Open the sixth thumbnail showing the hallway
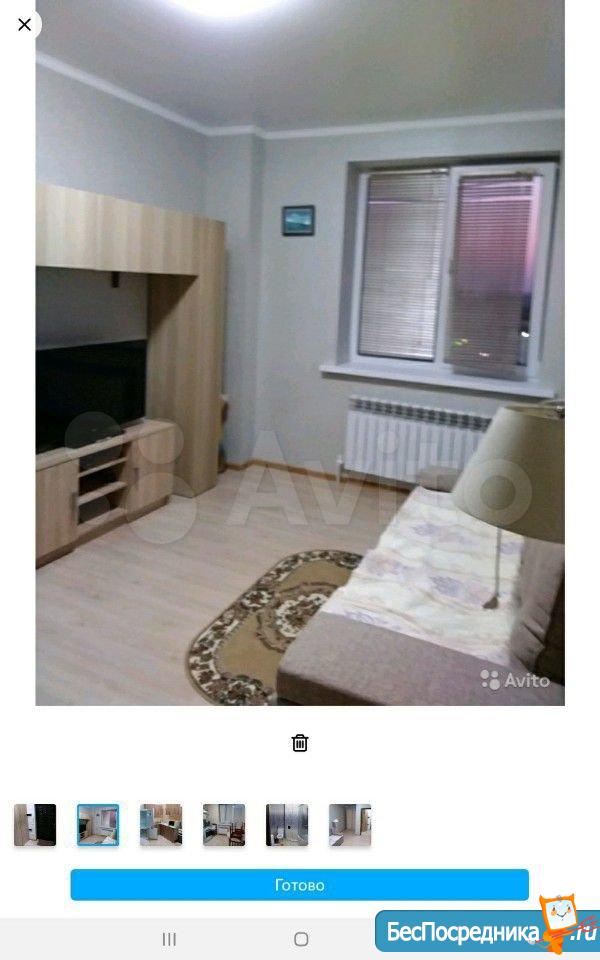 coord(350,825)
